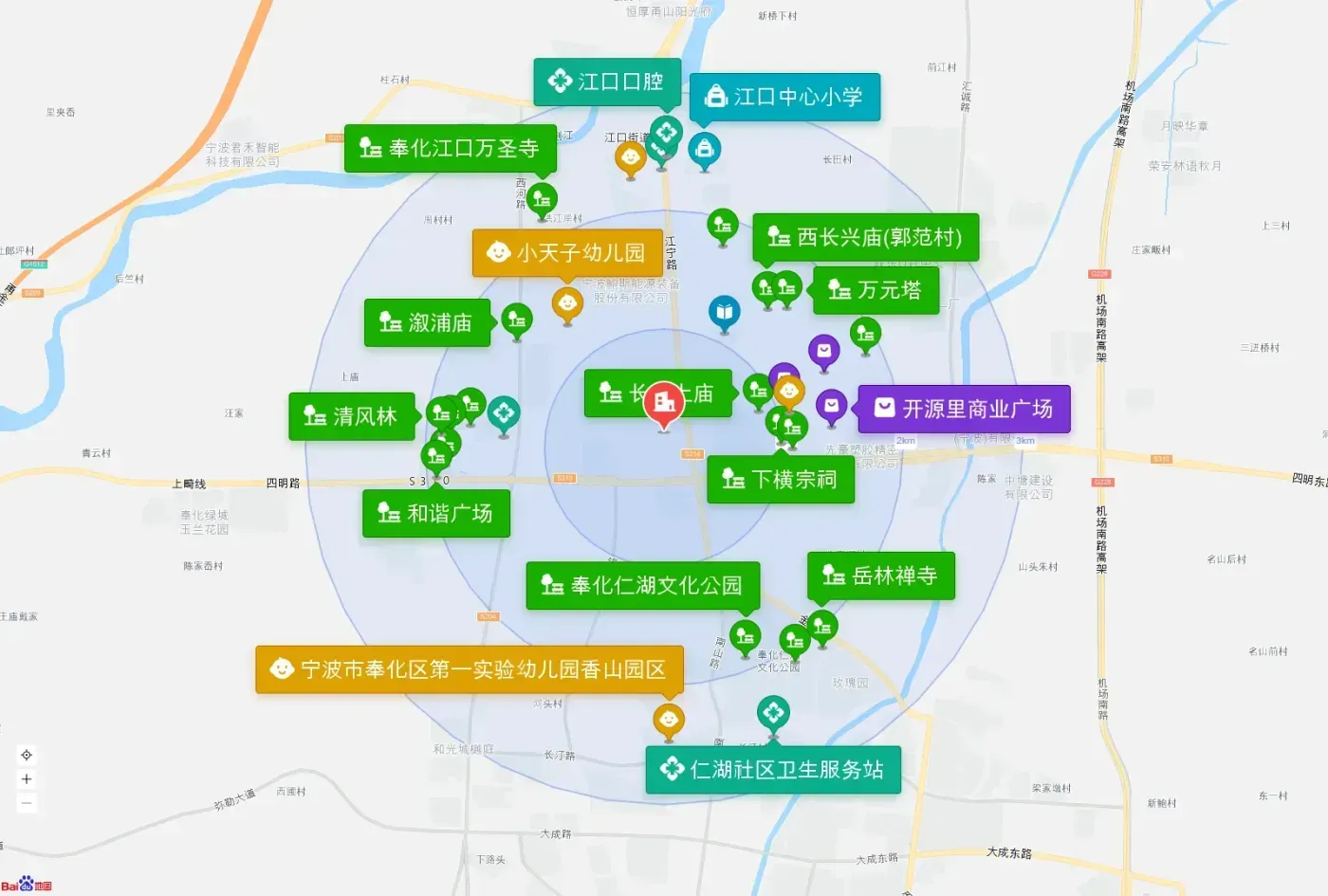
Task: Select 开源里商业广场 label
Action: 964,409
